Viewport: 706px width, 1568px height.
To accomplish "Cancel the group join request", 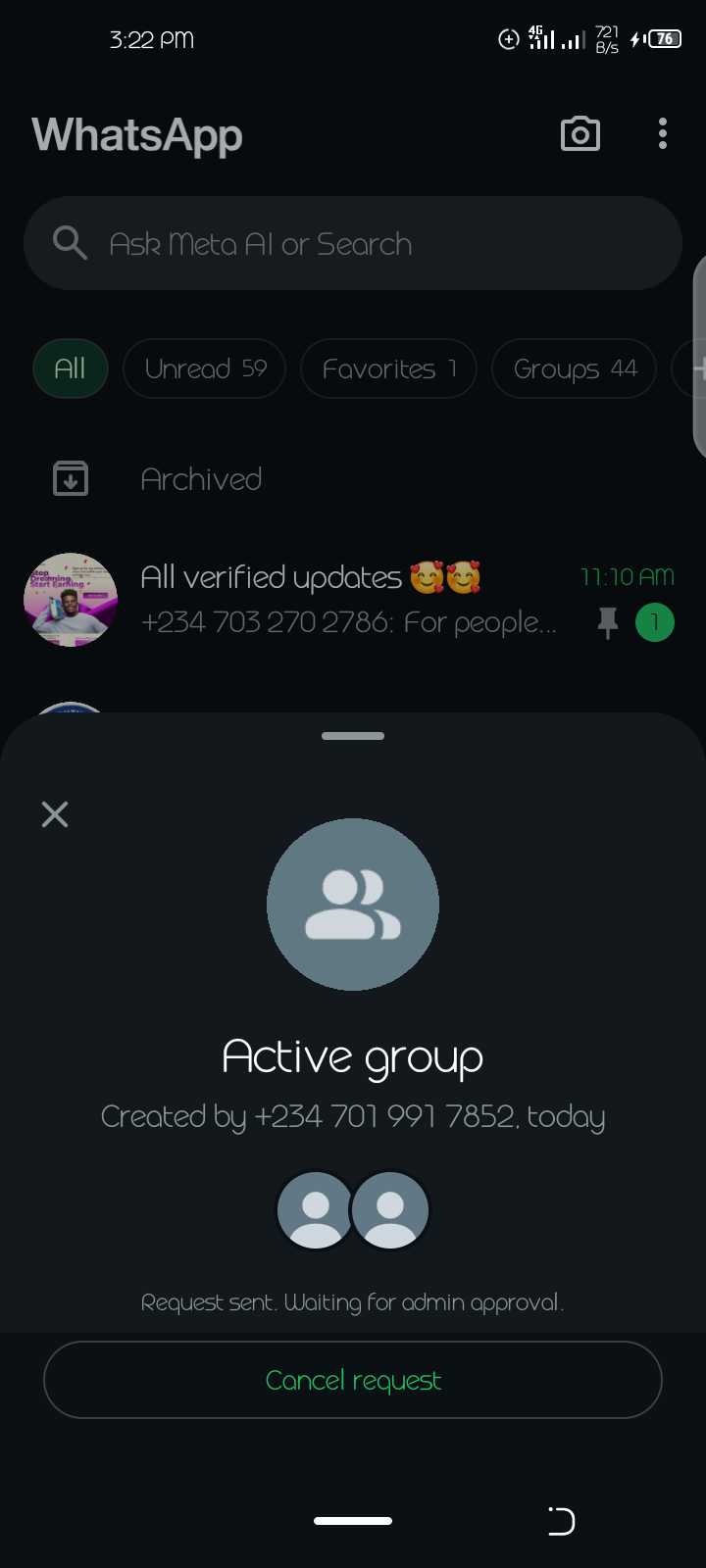I will [x=353, y=1380].
